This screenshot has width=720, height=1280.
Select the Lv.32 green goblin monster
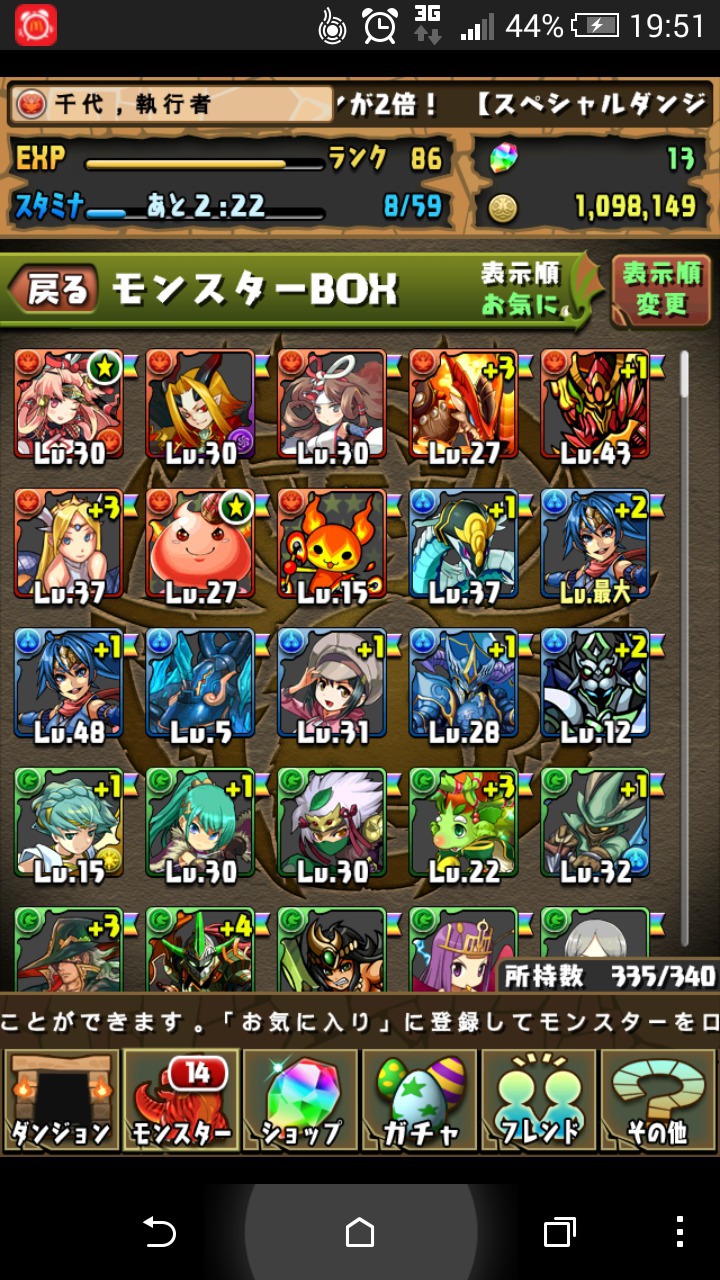(x=595, y=825)
